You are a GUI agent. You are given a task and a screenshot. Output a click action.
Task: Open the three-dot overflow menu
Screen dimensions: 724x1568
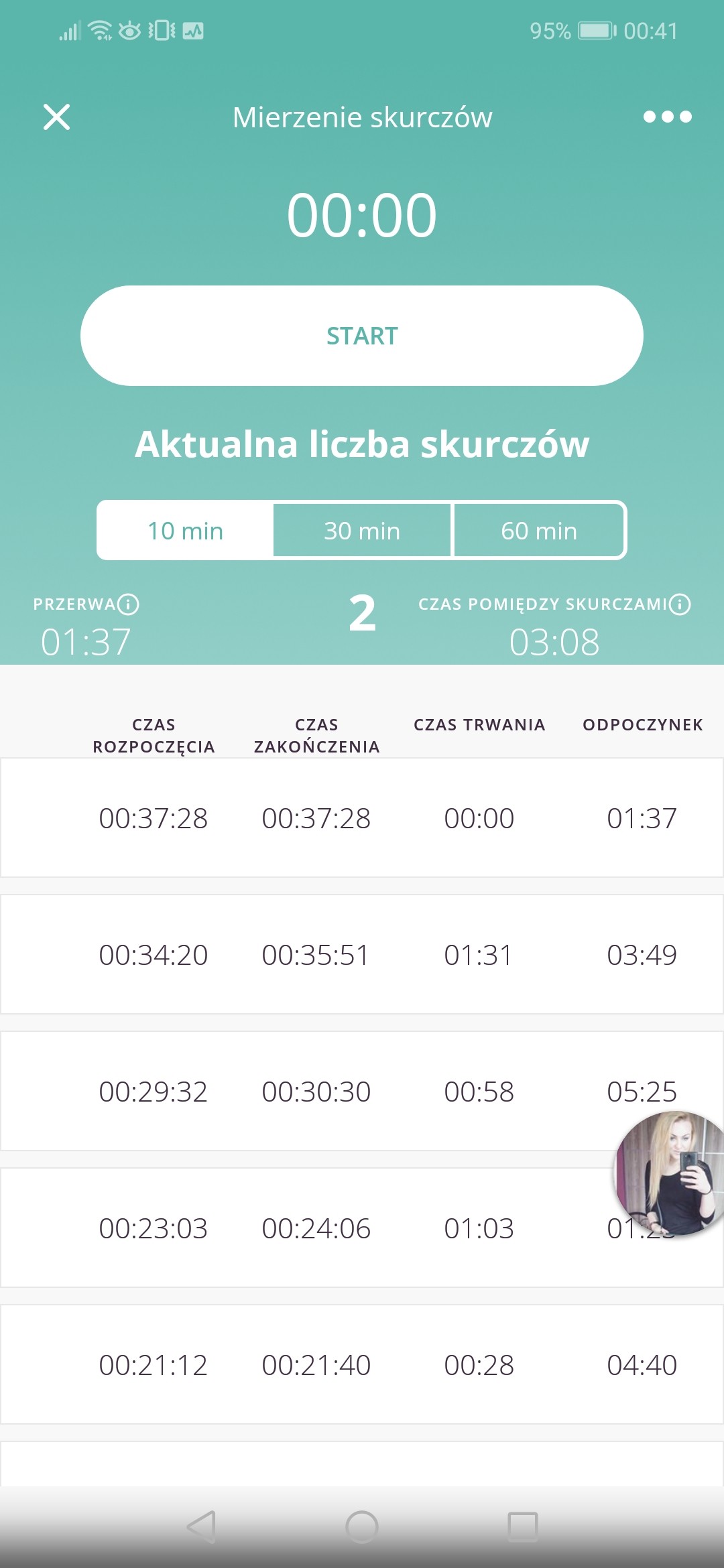[667, 117]
